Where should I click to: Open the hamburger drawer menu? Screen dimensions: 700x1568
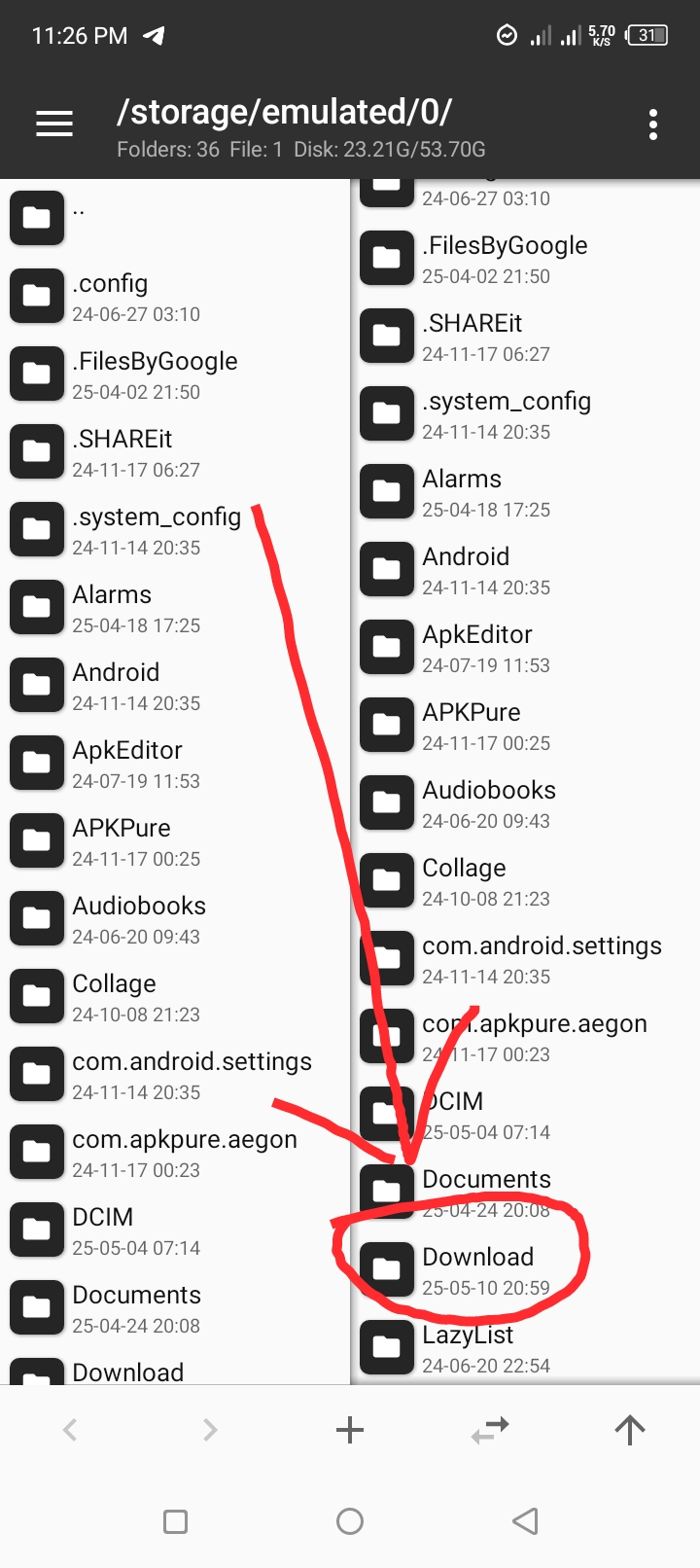point(54,124)
